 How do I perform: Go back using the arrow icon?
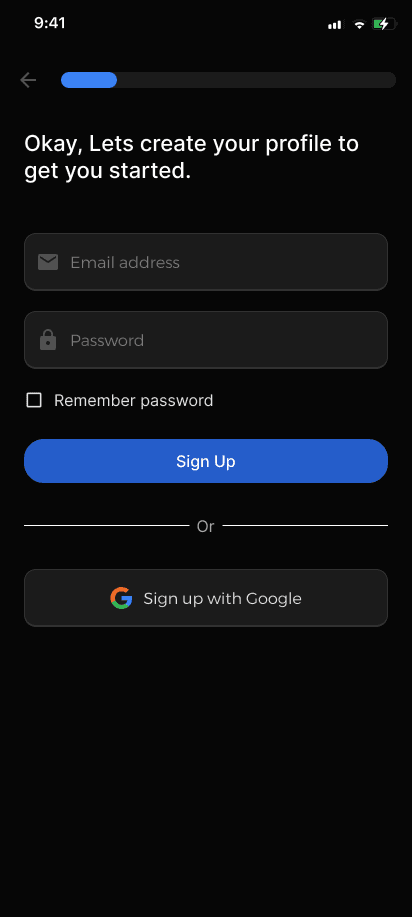28,80
